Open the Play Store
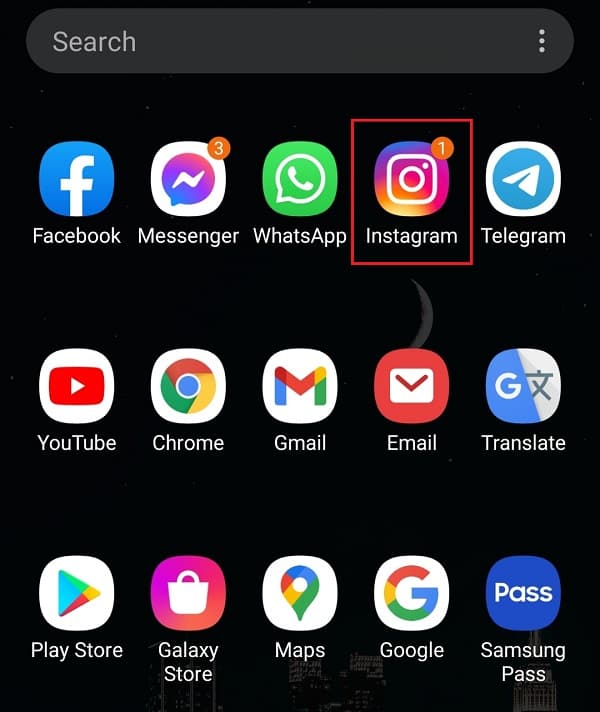This screenshot has width=600, height=712. (x=76, y=594)
